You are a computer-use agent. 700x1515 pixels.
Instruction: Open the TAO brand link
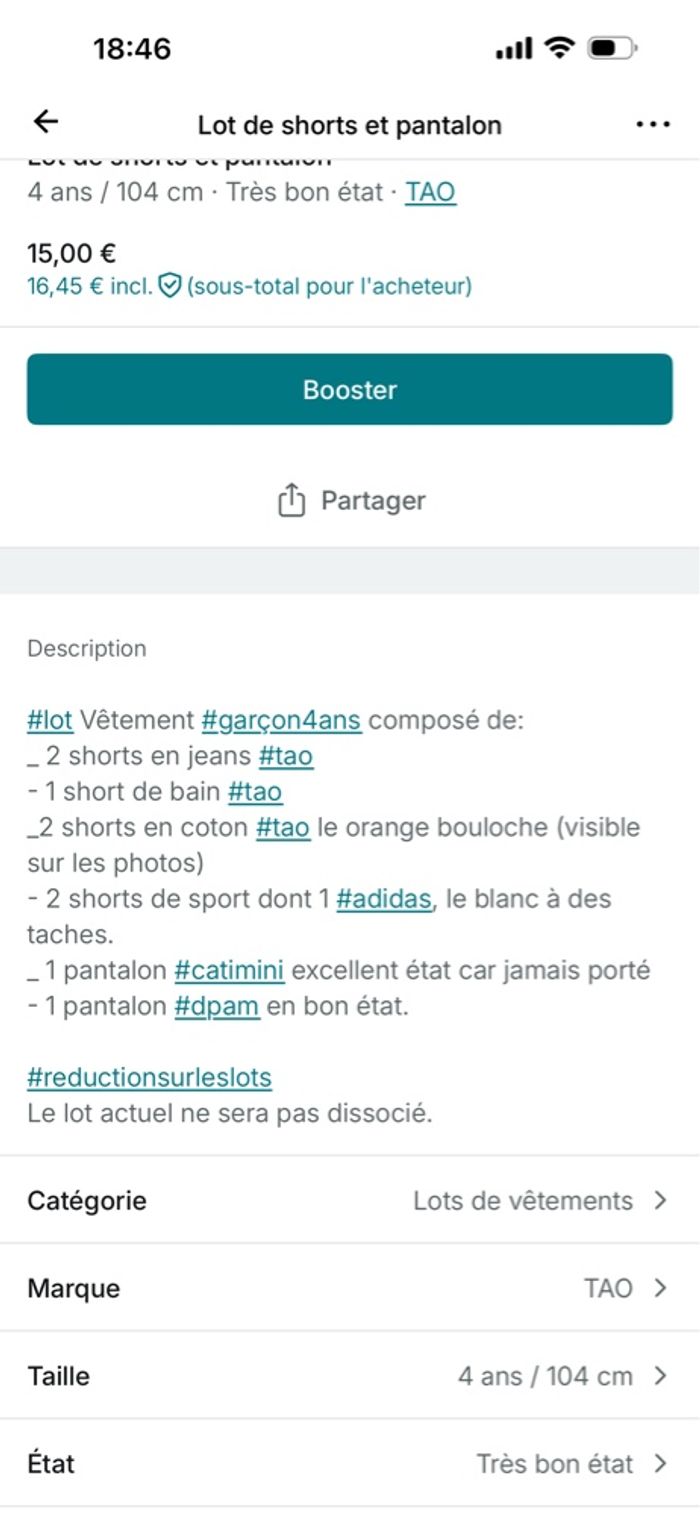coord(430,192)
